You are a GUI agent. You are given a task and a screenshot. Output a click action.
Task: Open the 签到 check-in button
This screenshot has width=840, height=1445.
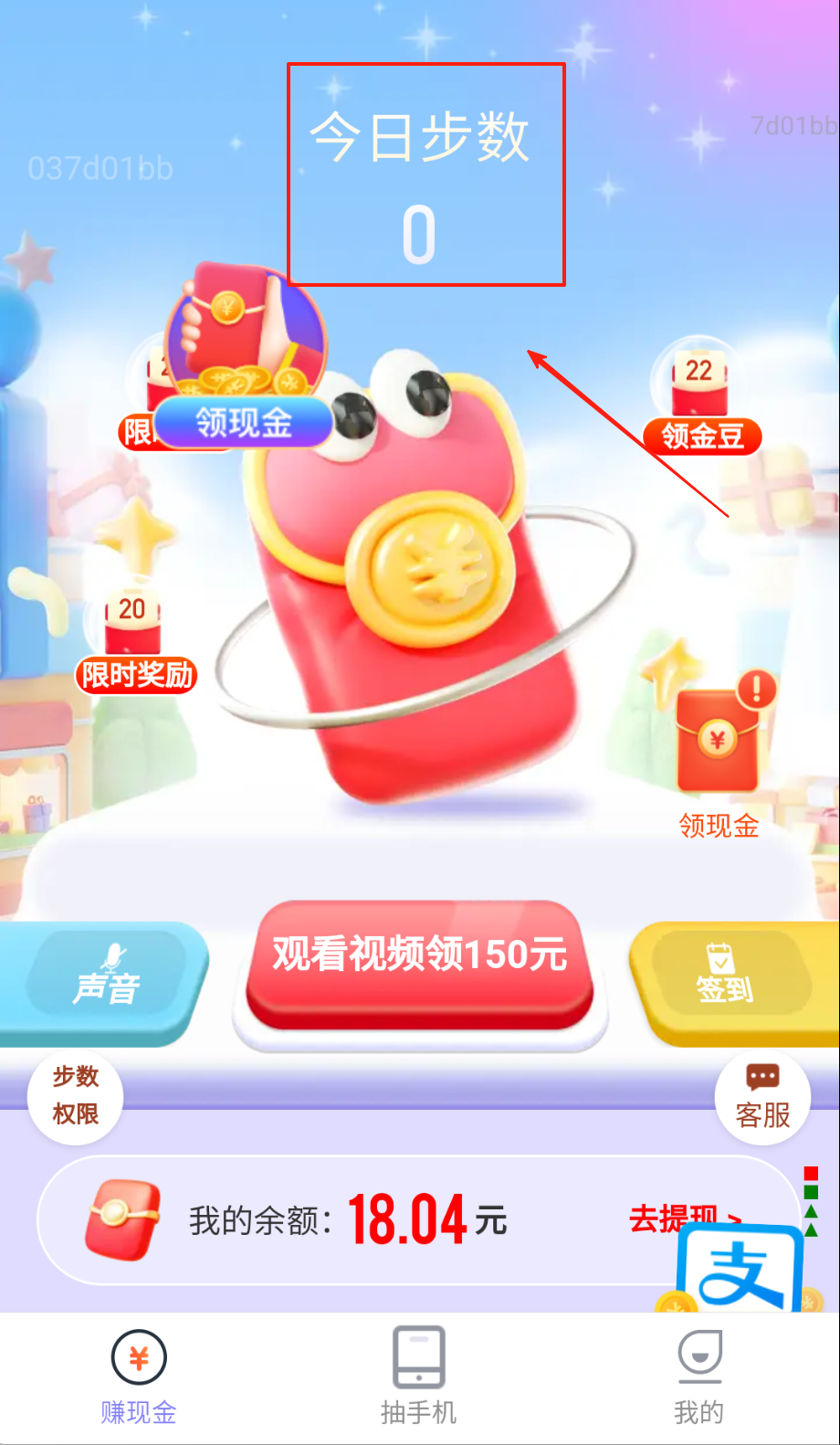coord(726,977)
